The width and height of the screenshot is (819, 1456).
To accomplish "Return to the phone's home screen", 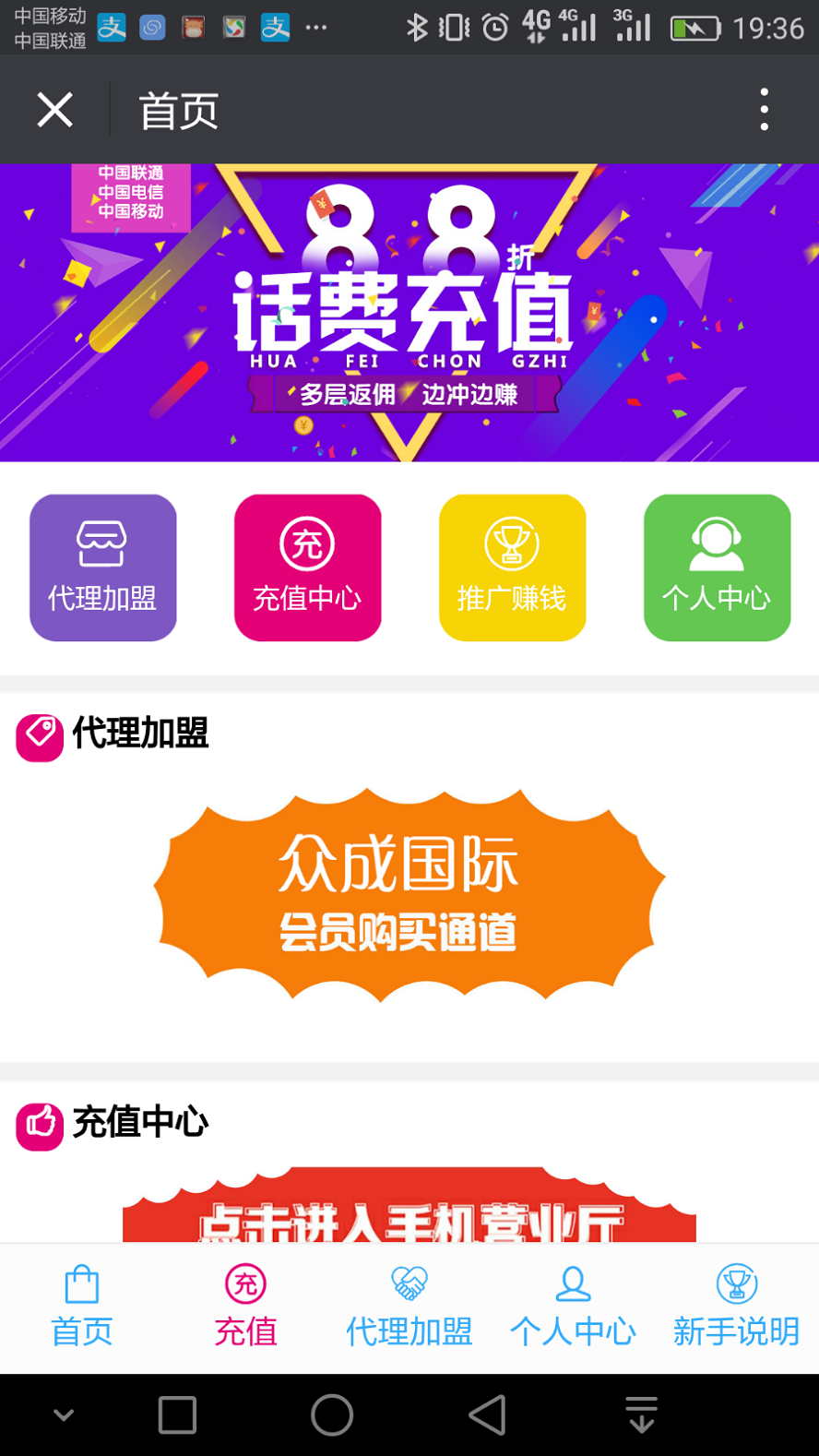I will pyautogui.click(x=332, y=1414).
